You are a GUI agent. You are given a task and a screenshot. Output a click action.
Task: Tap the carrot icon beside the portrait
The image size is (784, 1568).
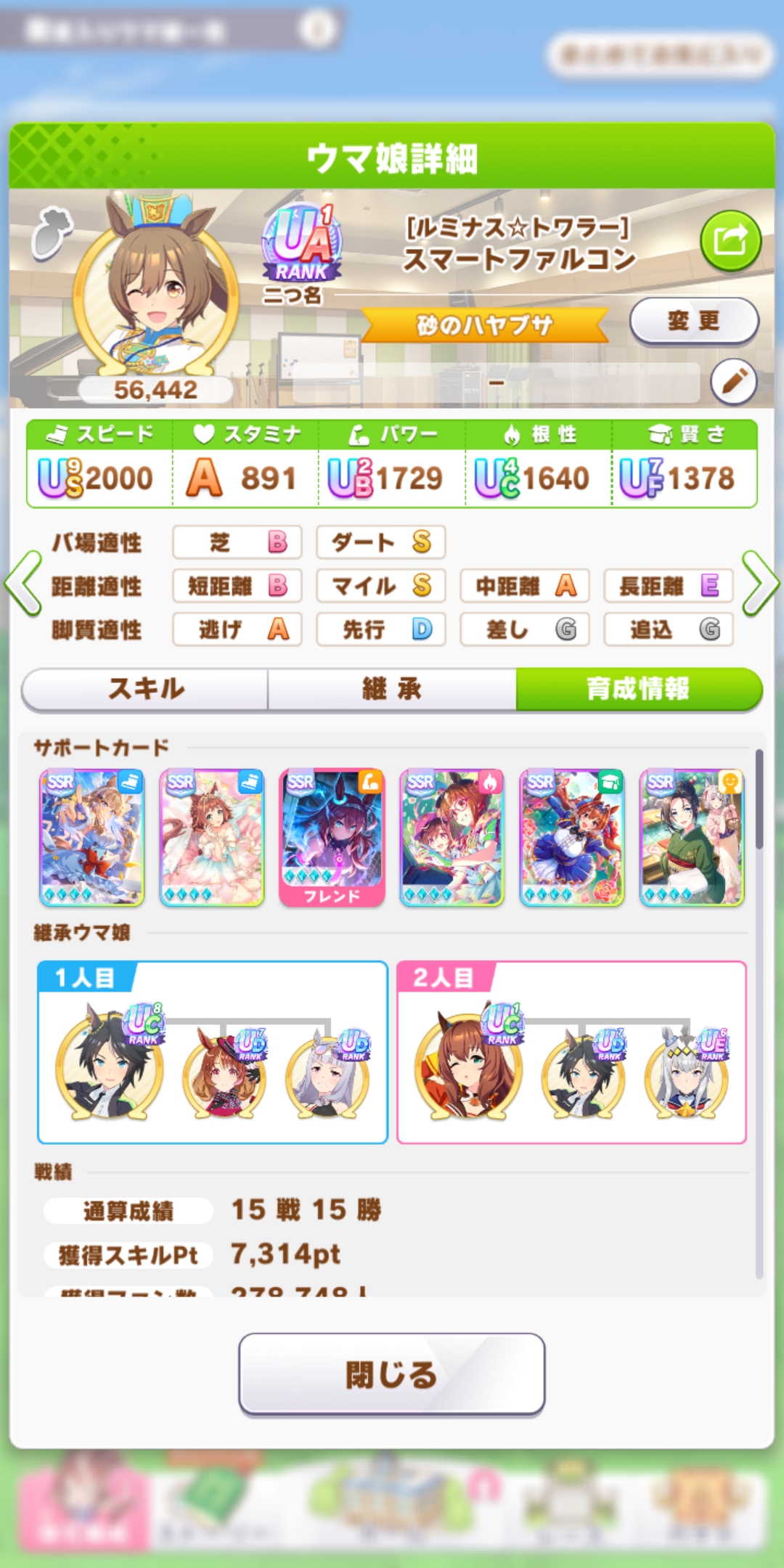coord(52,232)
